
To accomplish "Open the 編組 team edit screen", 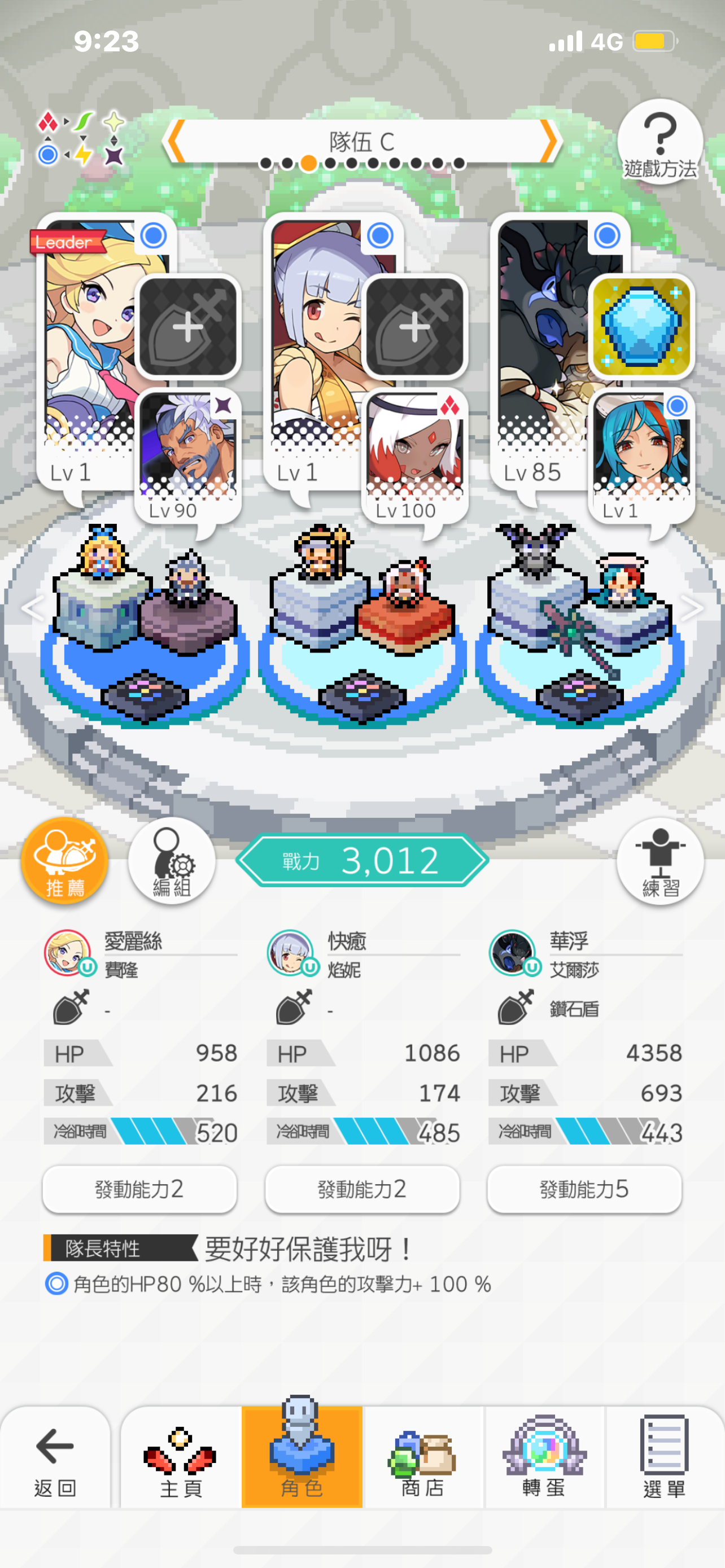I will (171, 863).
